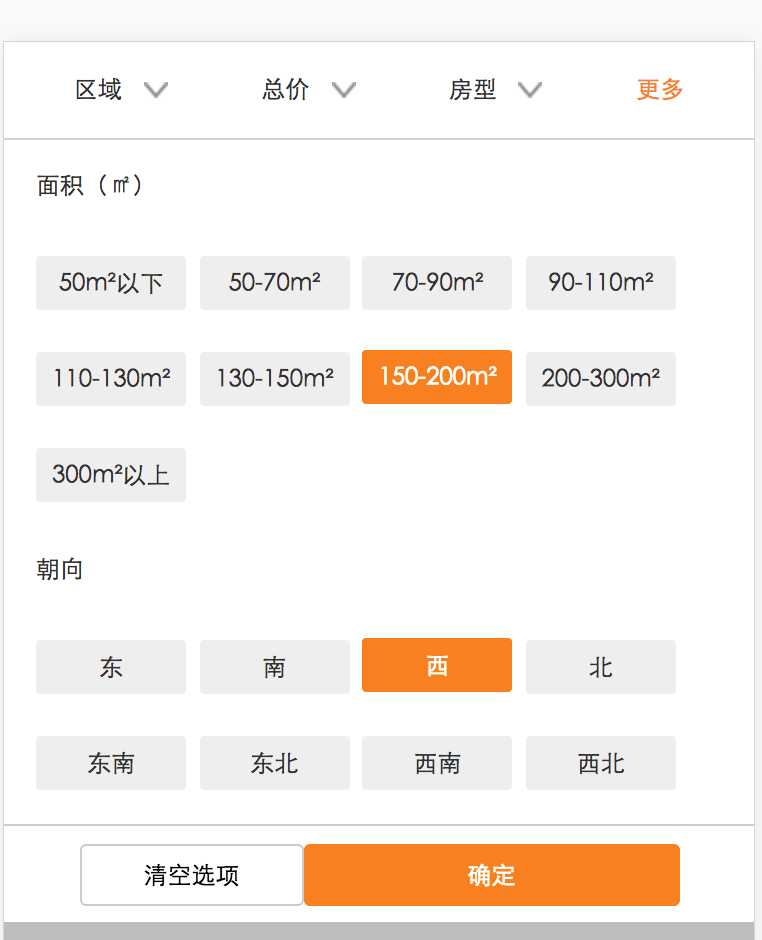
Task: Choose the 50-70m² area option
Action: 275,283
